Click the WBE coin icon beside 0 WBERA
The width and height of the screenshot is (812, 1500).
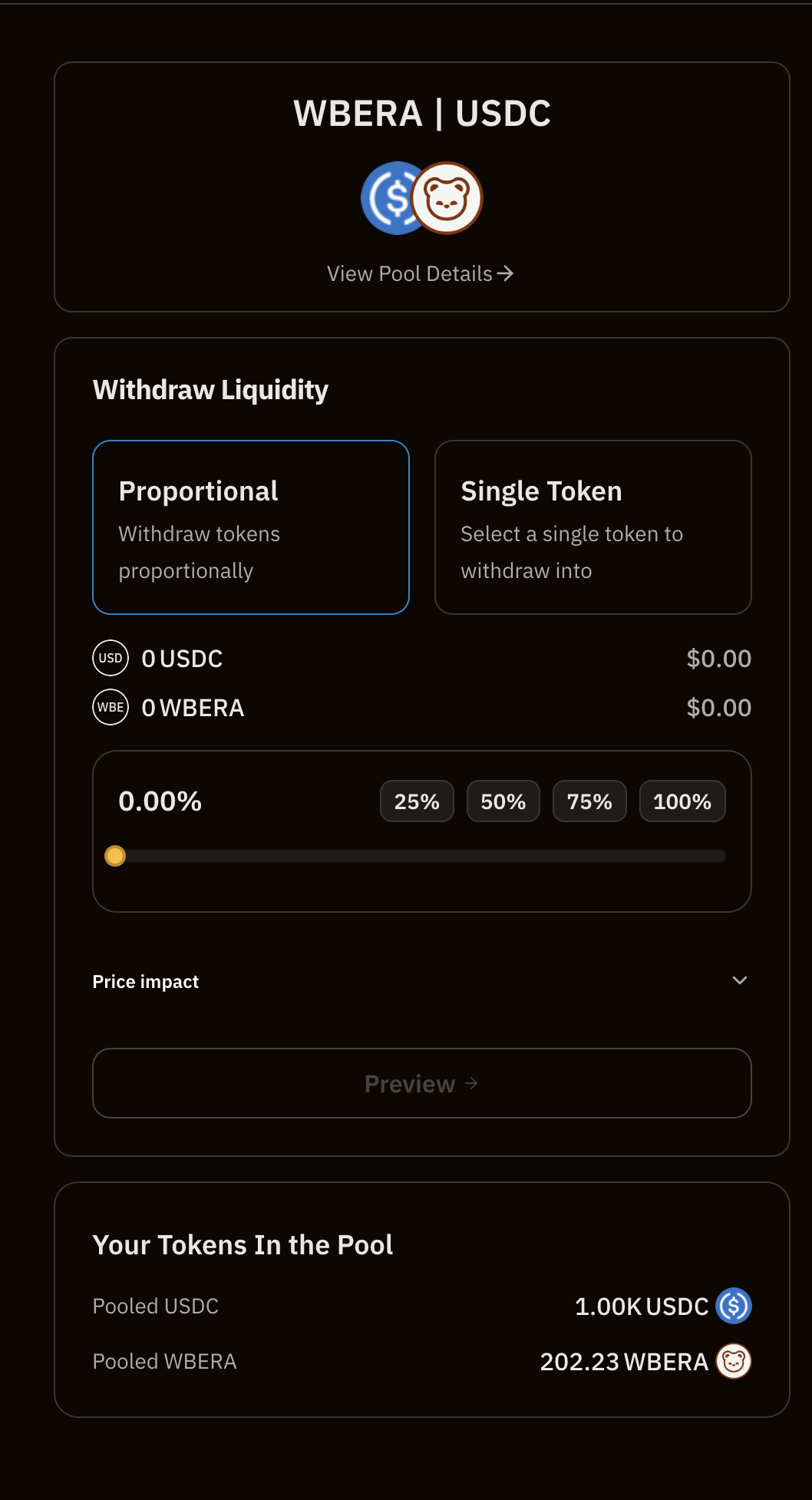pyautogui.click(x=110, y=707)
